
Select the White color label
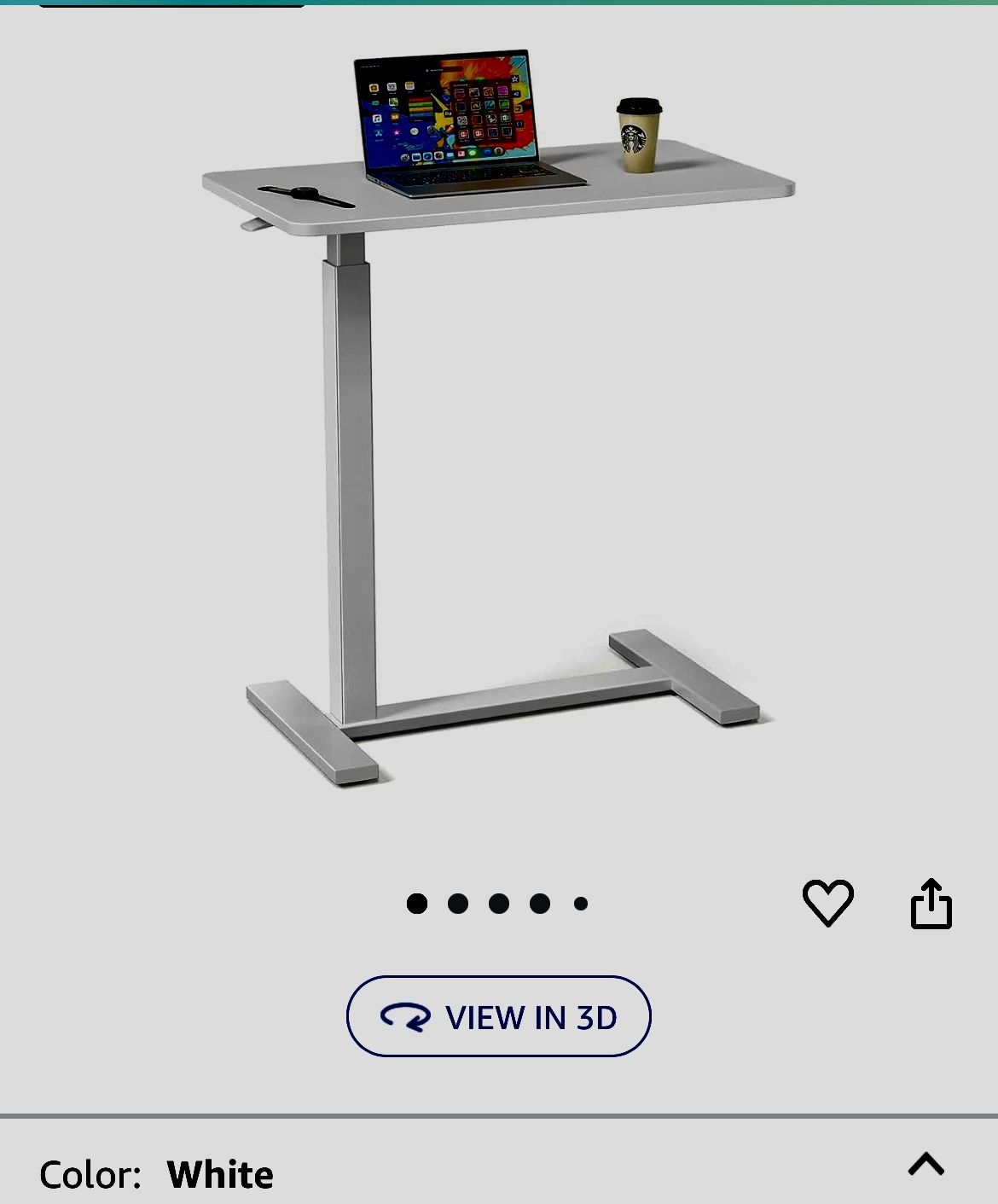click(221, 1173)
